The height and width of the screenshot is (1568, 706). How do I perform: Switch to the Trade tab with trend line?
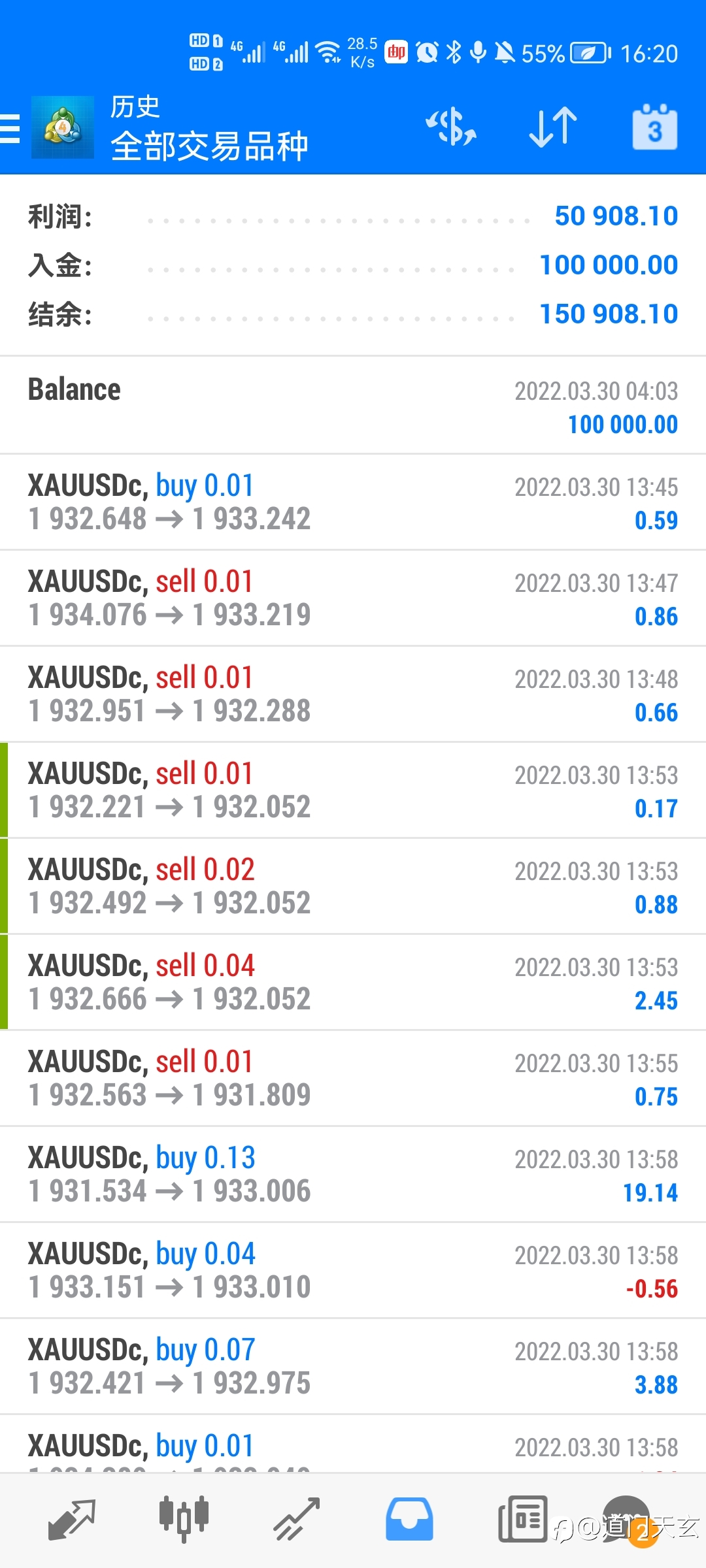(x=297, y=1520)
